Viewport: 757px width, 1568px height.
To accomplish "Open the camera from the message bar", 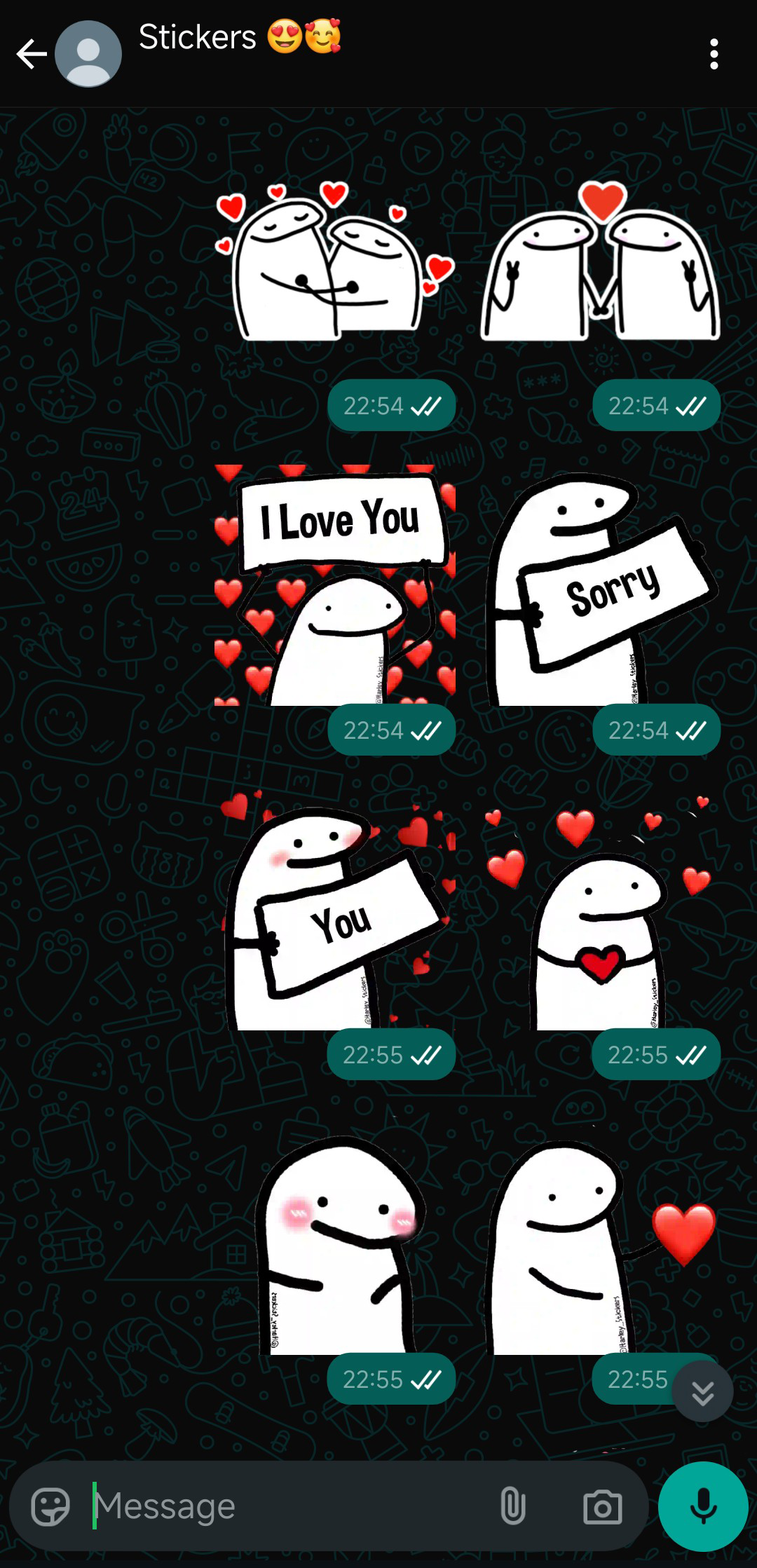I will pyautogui.click(x=602, y=1507).
